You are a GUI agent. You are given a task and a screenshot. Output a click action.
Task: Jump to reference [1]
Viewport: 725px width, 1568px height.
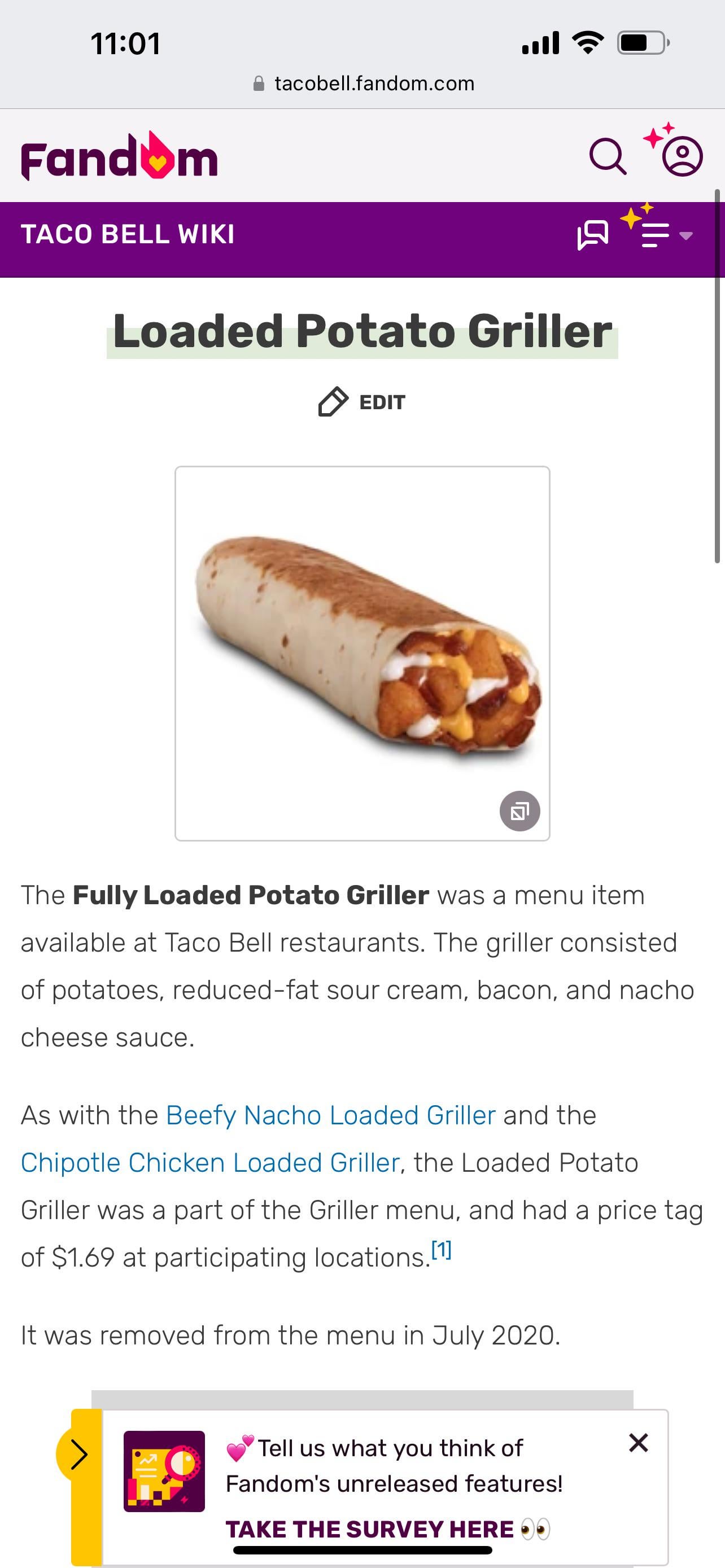(x=442, y=1250)
